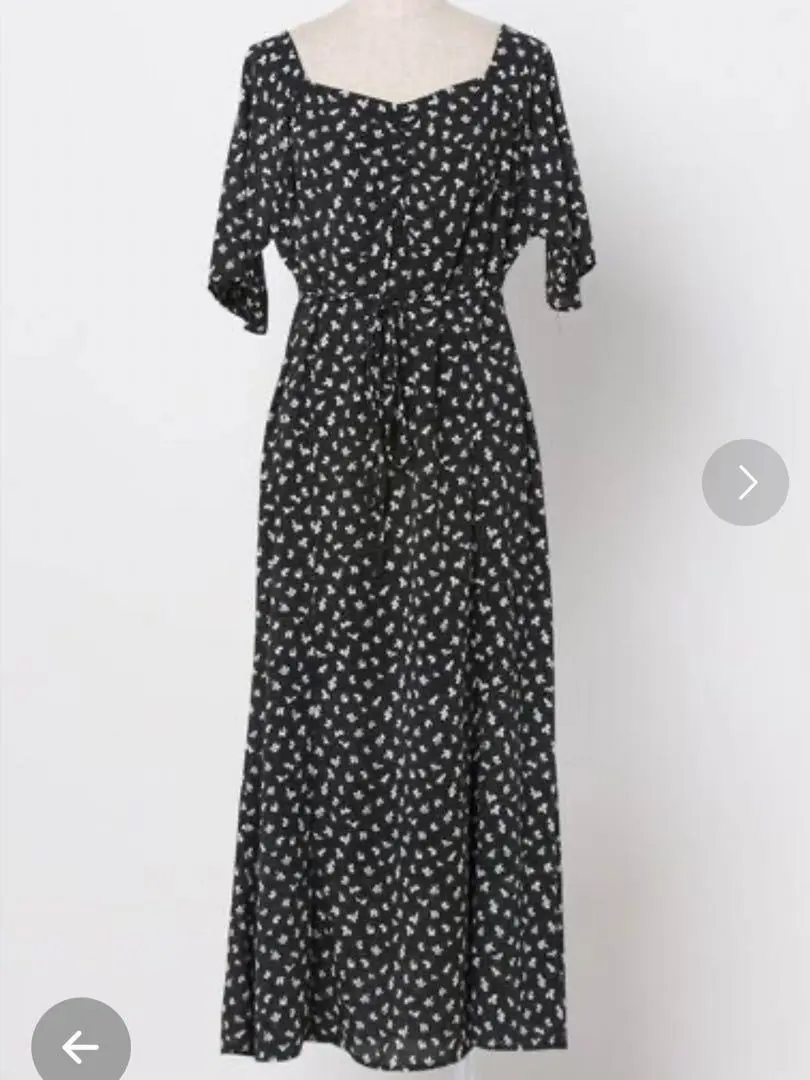Go to the next product photo
810x1080 pixels.
745,482
